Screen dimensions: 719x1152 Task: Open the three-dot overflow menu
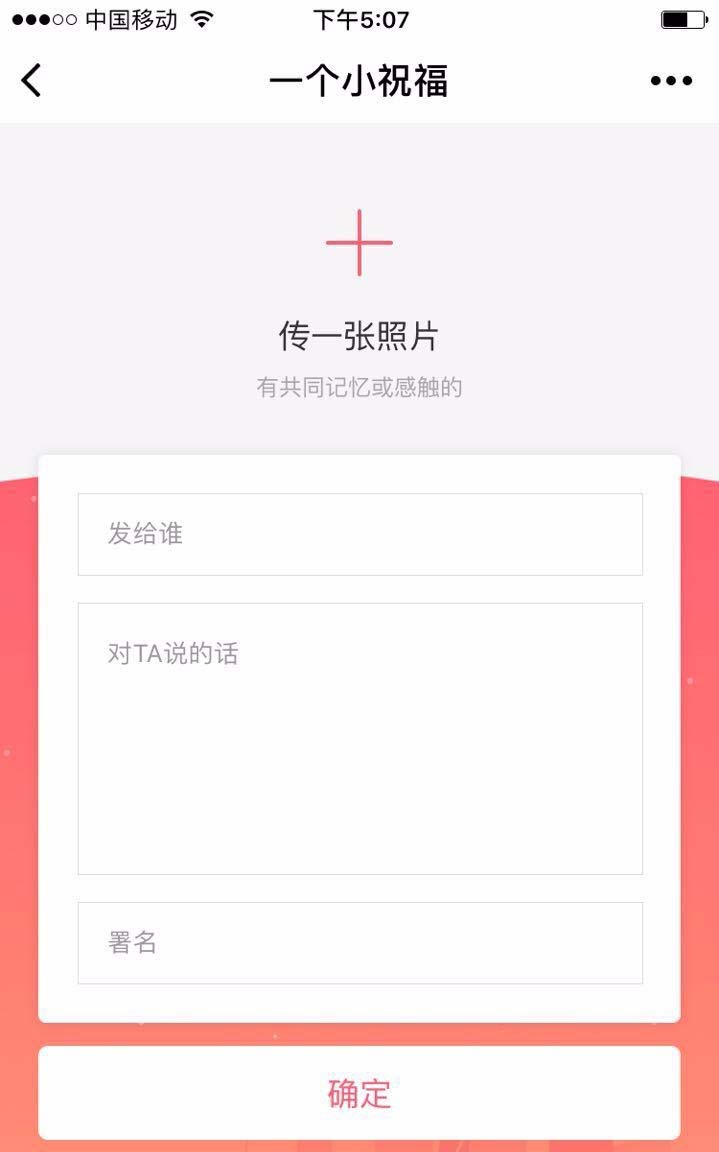(x=671, y=81)
